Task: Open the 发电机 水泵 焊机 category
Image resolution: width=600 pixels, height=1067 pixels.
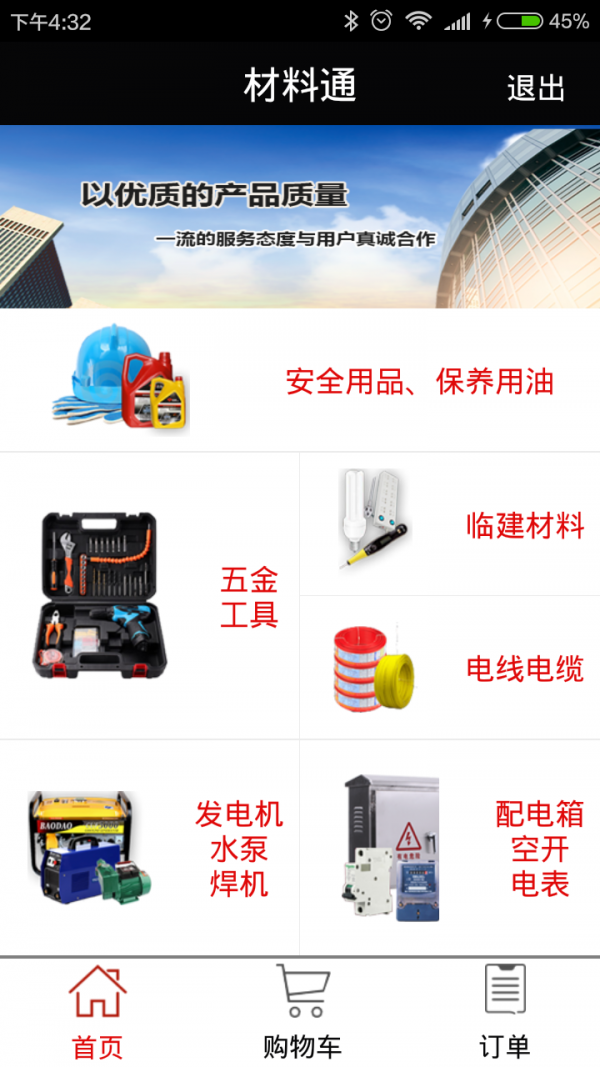Action: pyautogui.click(x=150, y=848)
